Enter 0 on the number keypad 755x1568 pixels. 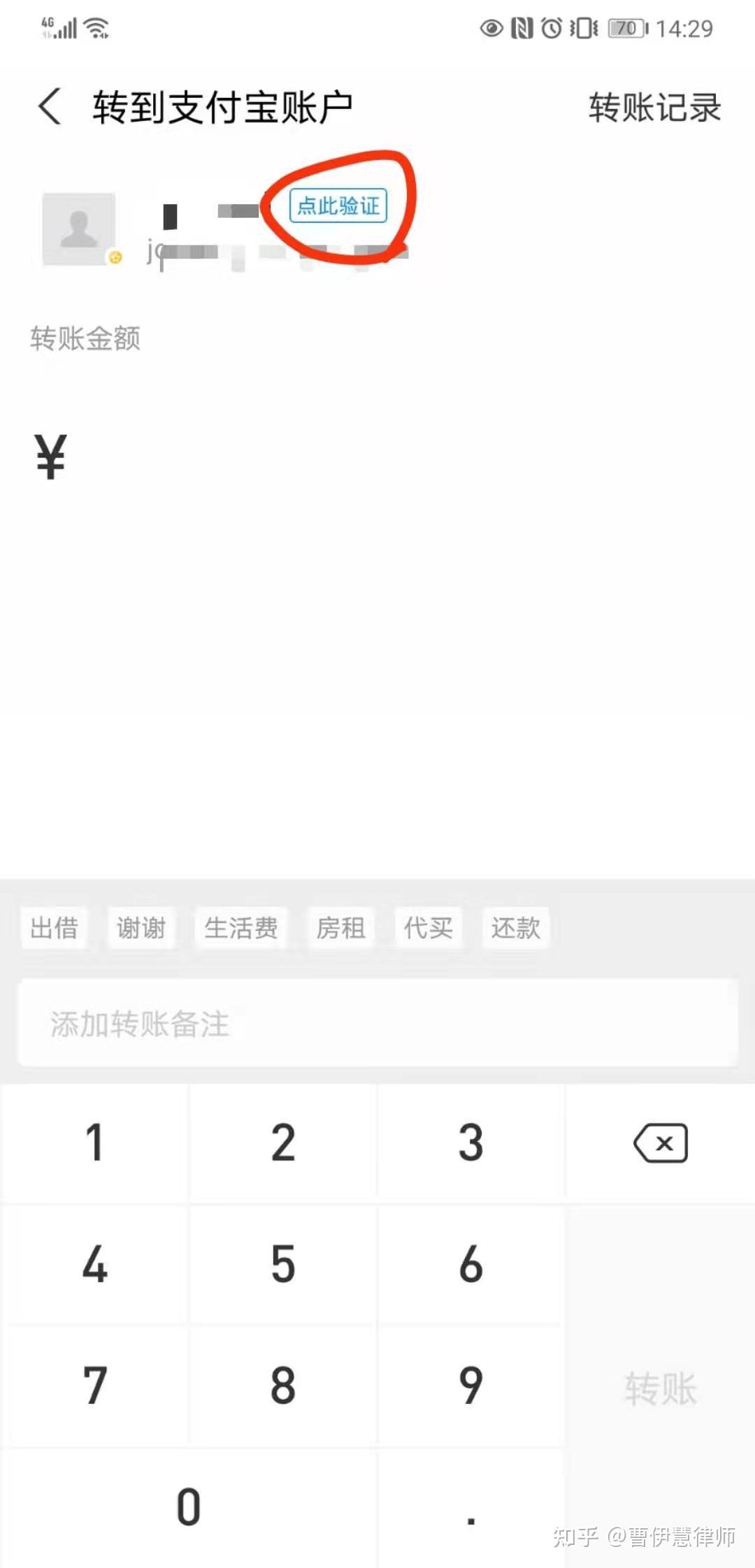[x=189, y=1507]
